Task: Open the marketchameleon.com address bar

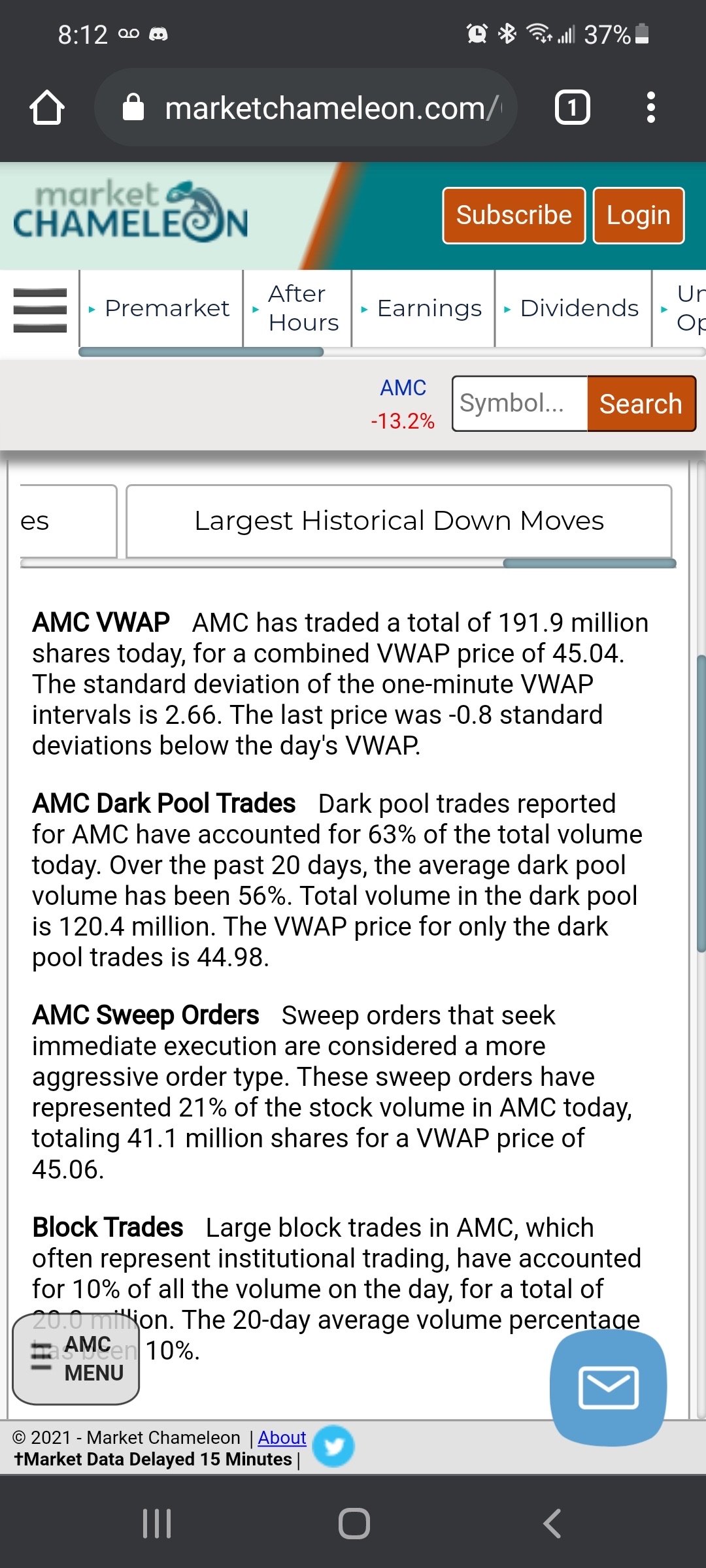Action: (306, 107)
